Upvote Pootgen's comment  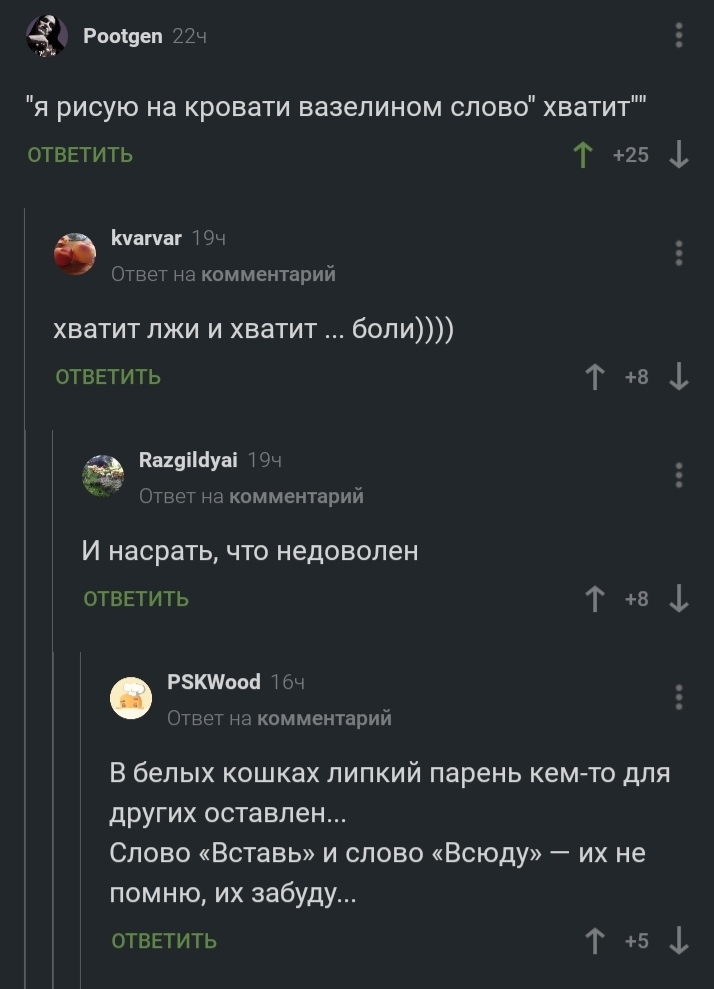click(x=582, y=155)
